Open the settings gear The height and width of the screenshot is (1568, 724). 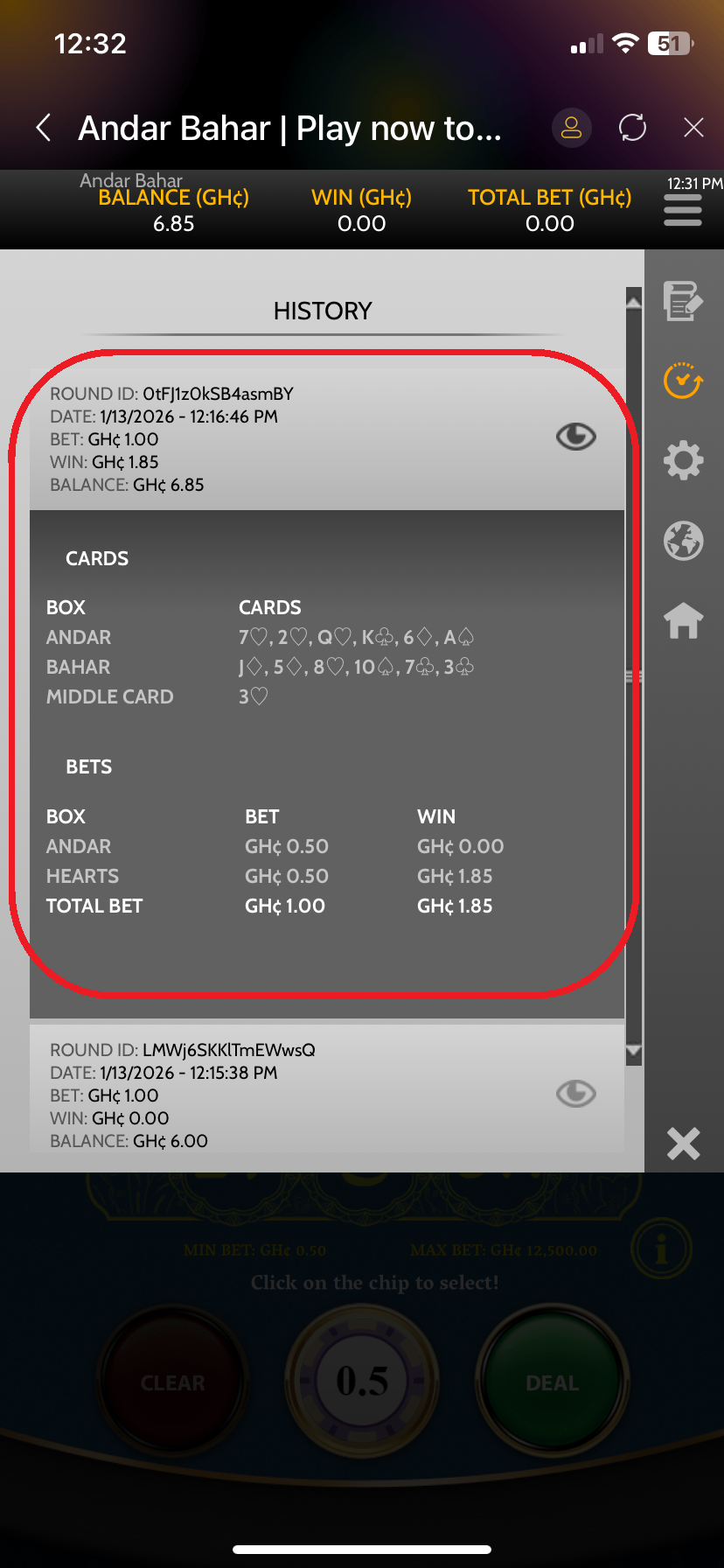(683, 460)
